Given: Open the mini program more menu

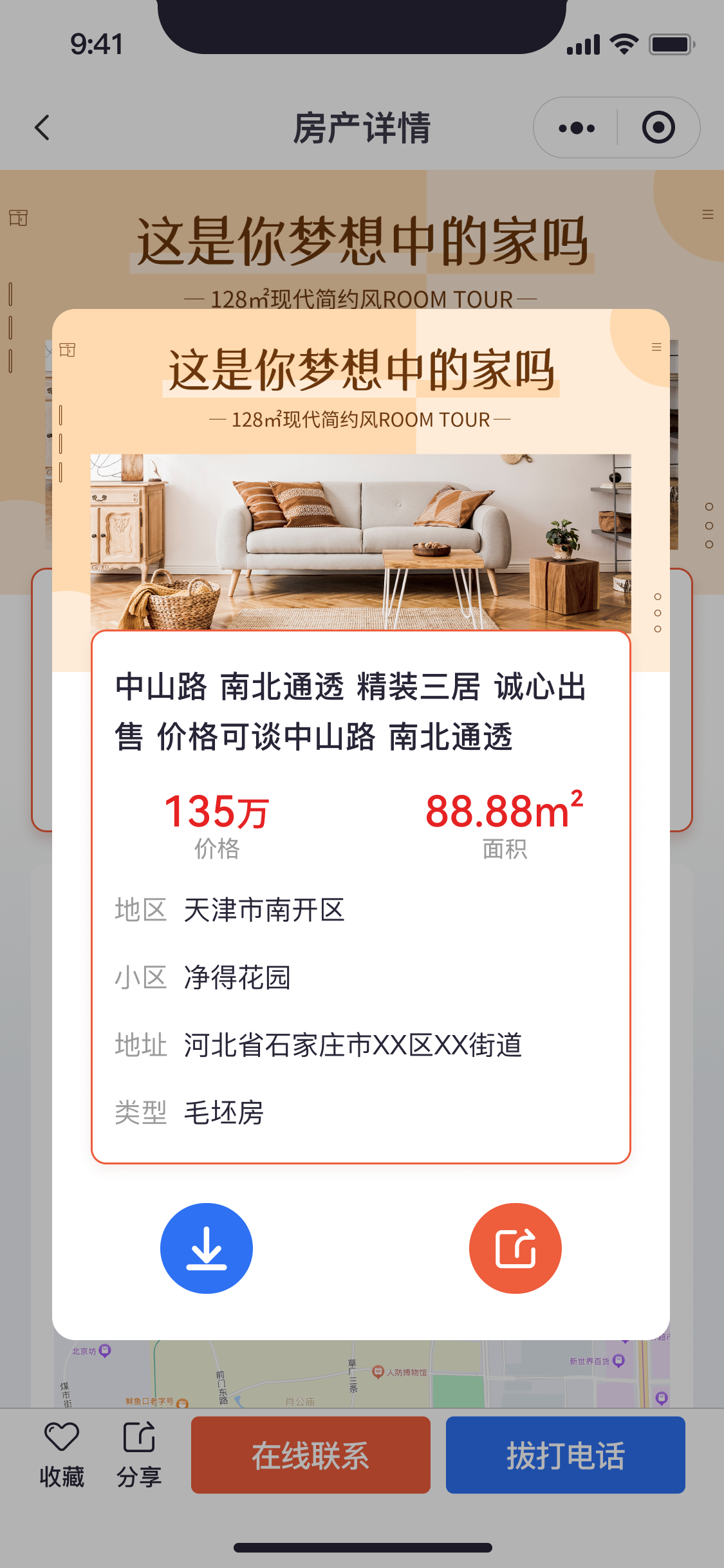Looking at the screenshot, I should coord(576,127).
